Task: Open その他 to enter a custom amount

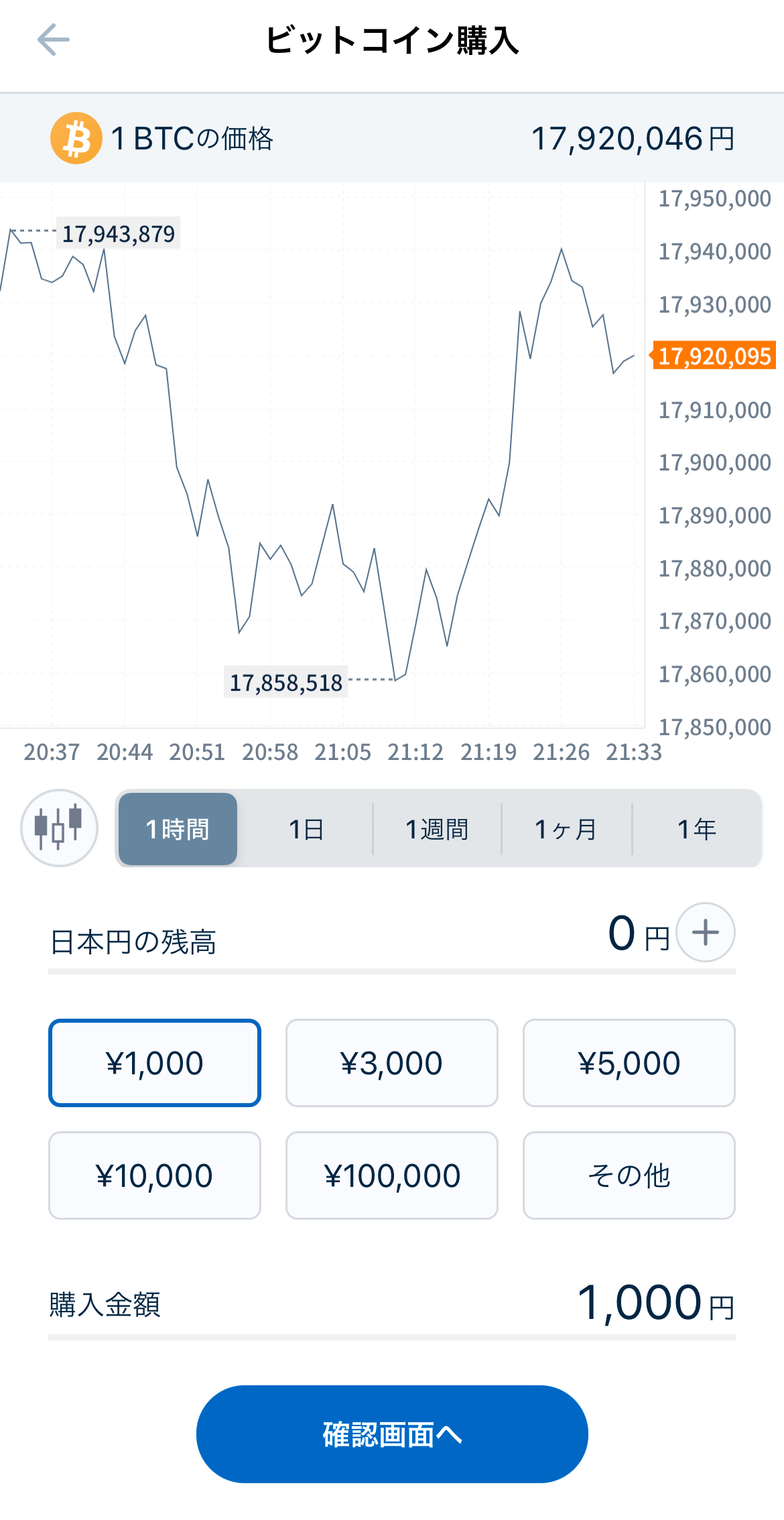Action: pyautogui.click(x=629, y=1176)
